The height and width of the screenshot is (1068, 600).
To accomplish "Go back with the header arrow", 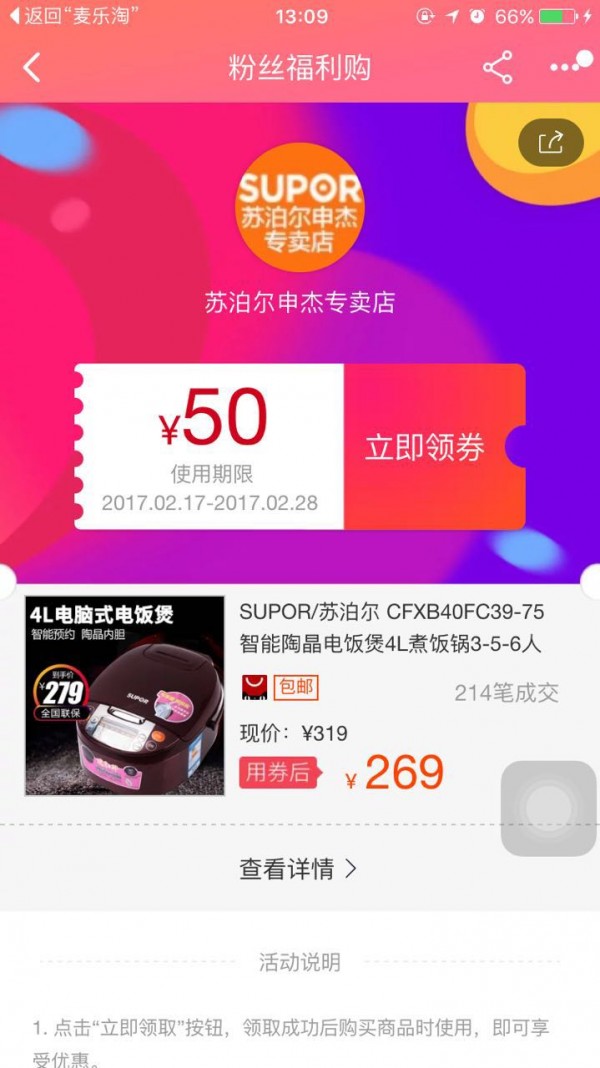I will pos(32,68).
